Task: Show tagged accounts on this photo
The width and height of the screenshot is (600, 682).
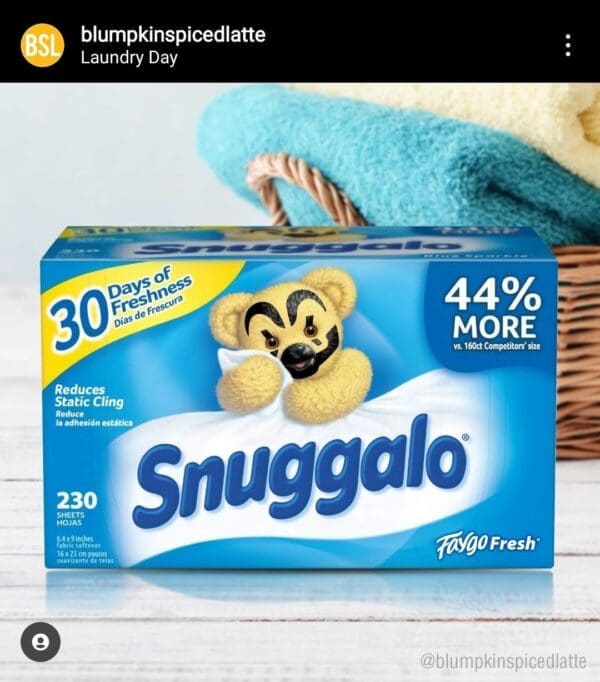Action: click(x=41, y=641)
